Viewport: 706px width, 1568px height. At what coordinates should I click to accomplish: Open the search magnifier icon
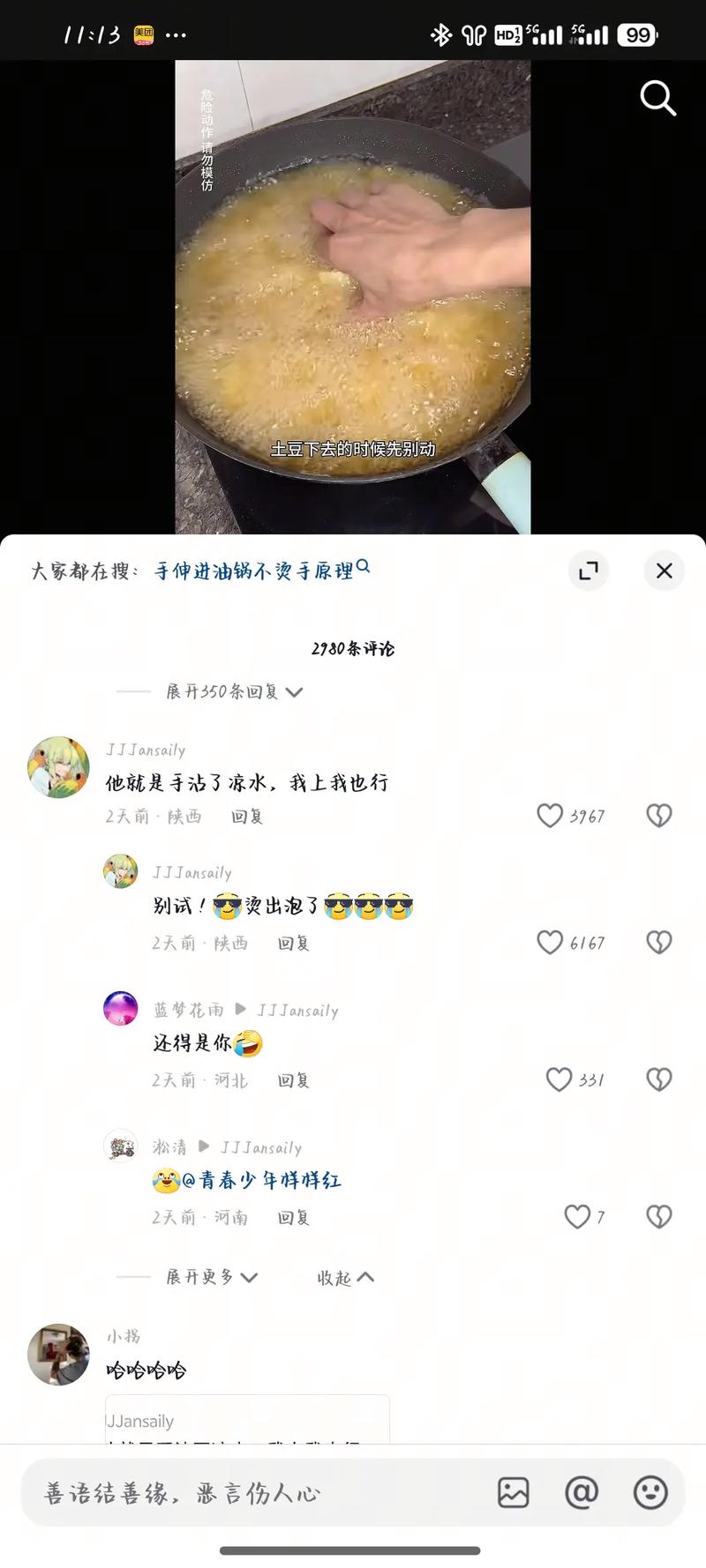click(657, 98)
